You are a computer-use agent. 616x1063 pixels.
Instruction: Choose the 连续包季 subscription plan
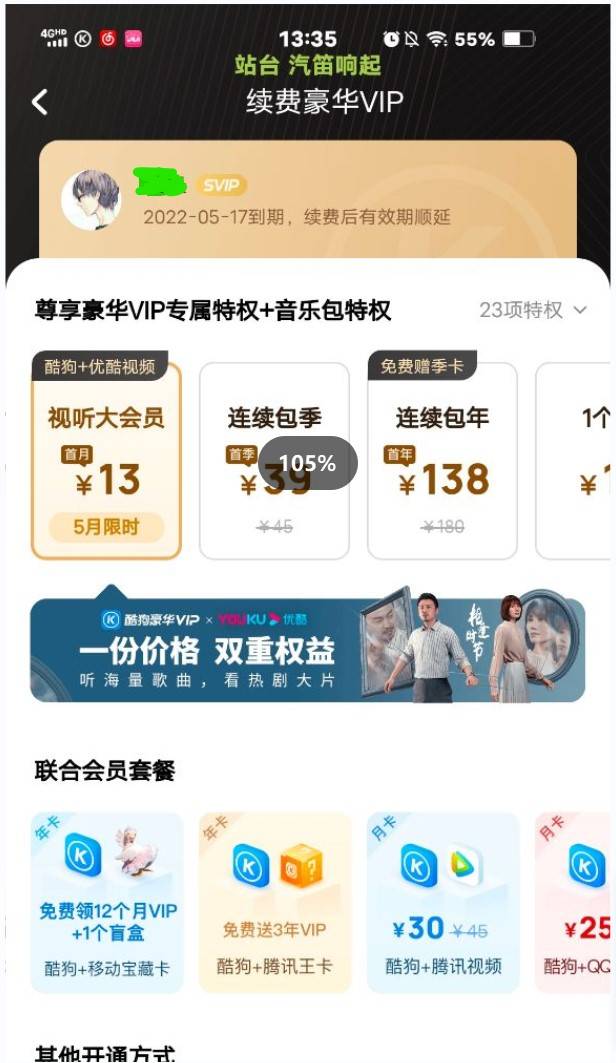click(x=274, y=462)
